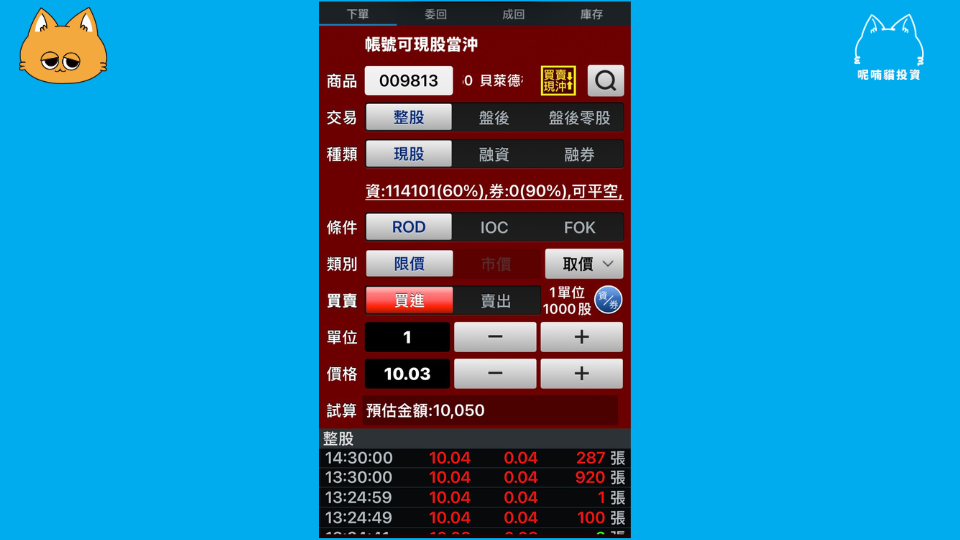Viewport: 960px width, 540px height.
Task: Choose 融資 margin type
Action: coord(494,154)
